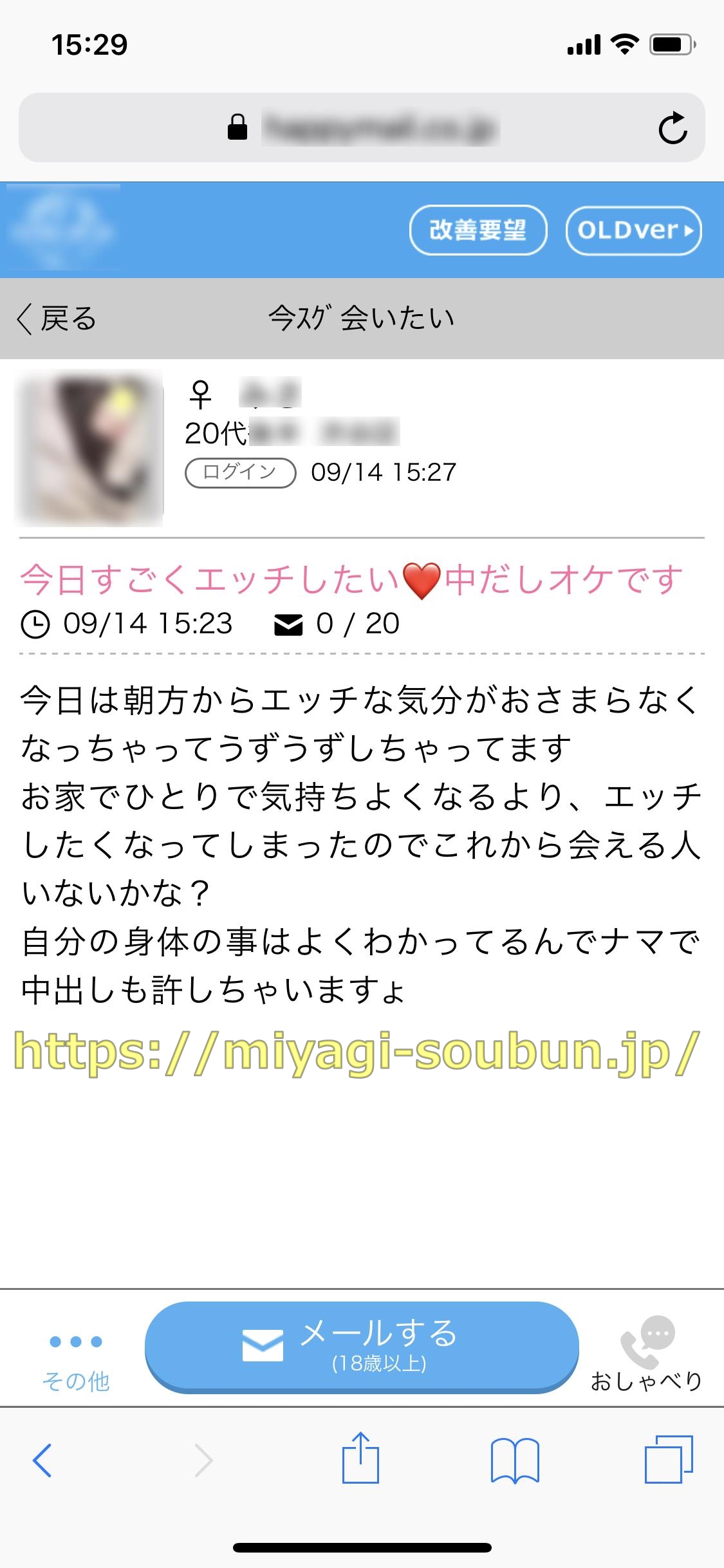Open the poster's blurred profile photo
This screenshot has height=1568, width=724.
coord(89,449)
